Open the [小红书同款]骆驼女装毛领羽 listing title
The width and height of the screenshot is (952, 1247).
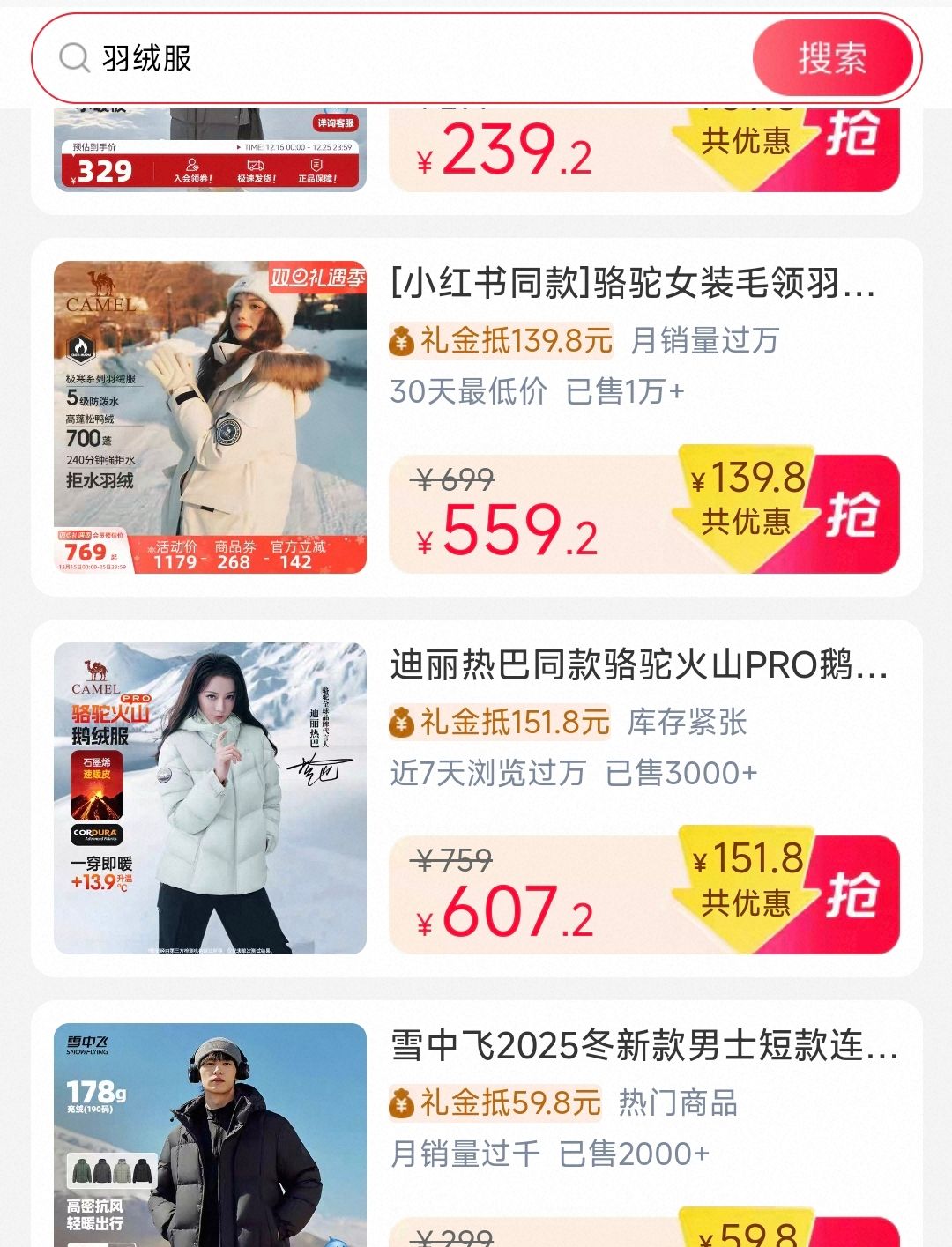click(633, 285)
